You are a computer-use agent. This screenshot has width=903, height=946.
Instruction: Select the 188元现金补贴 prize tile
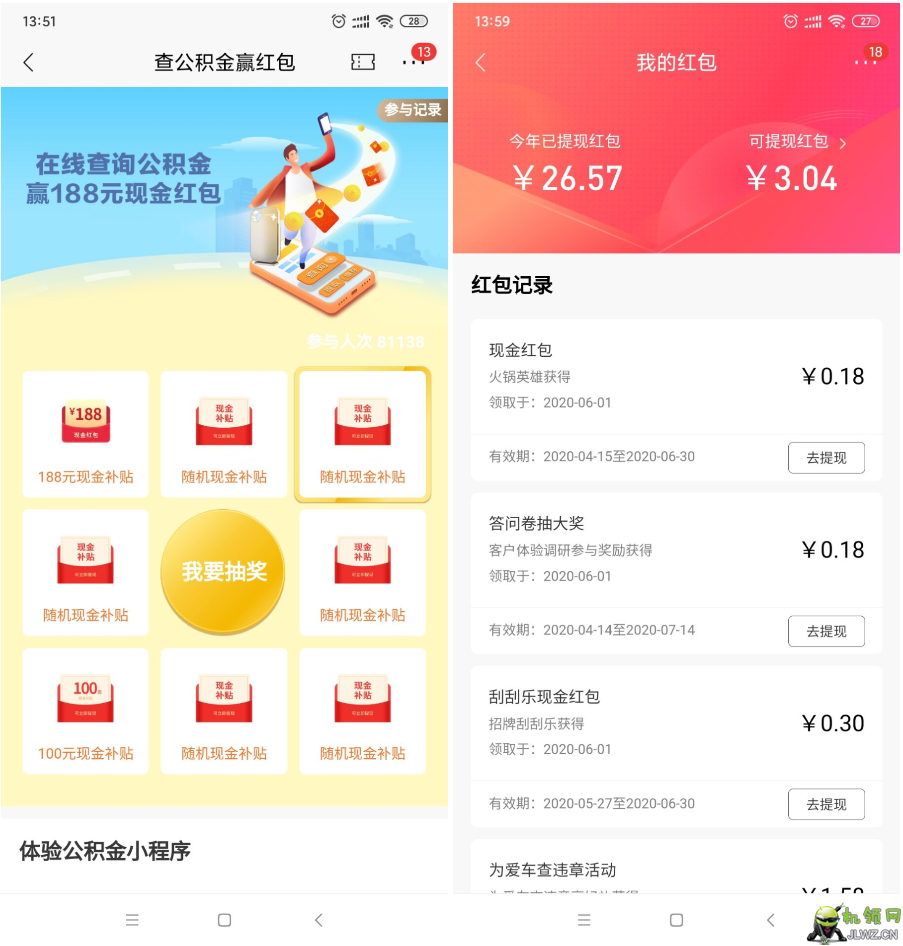(x=86, y=434)
